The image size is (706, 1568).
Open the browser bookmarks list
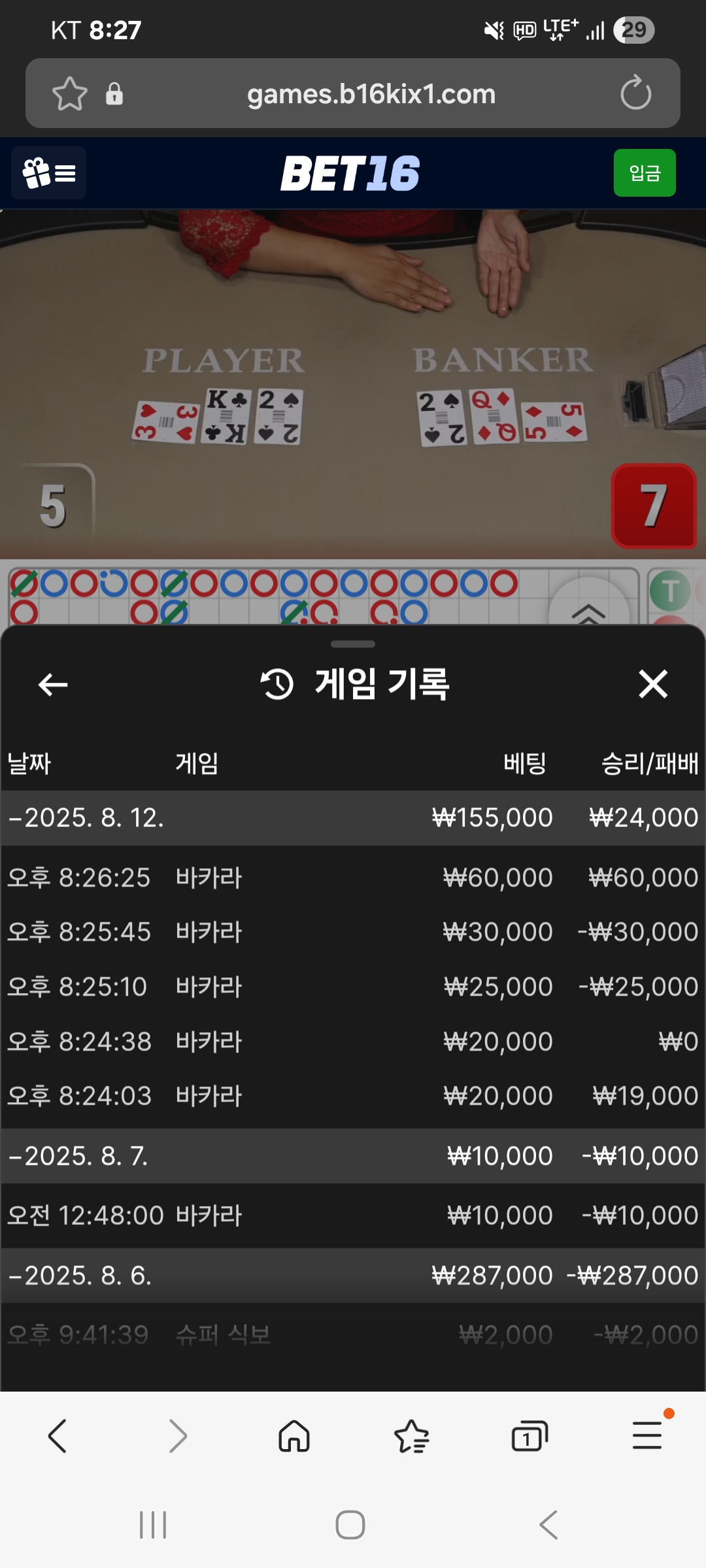[x=412, y=1437]
